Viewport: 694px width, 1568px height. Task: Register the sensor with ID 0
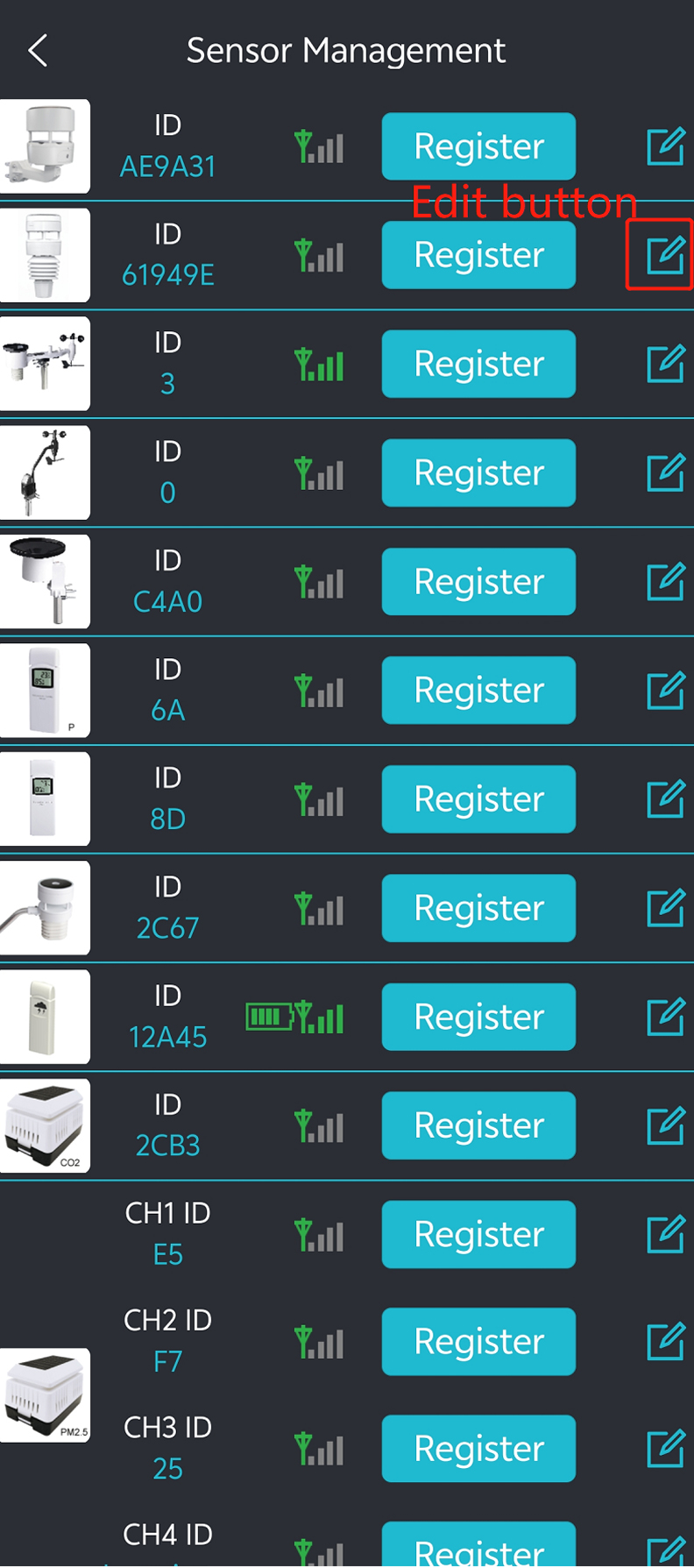click(x=478, y=472)
